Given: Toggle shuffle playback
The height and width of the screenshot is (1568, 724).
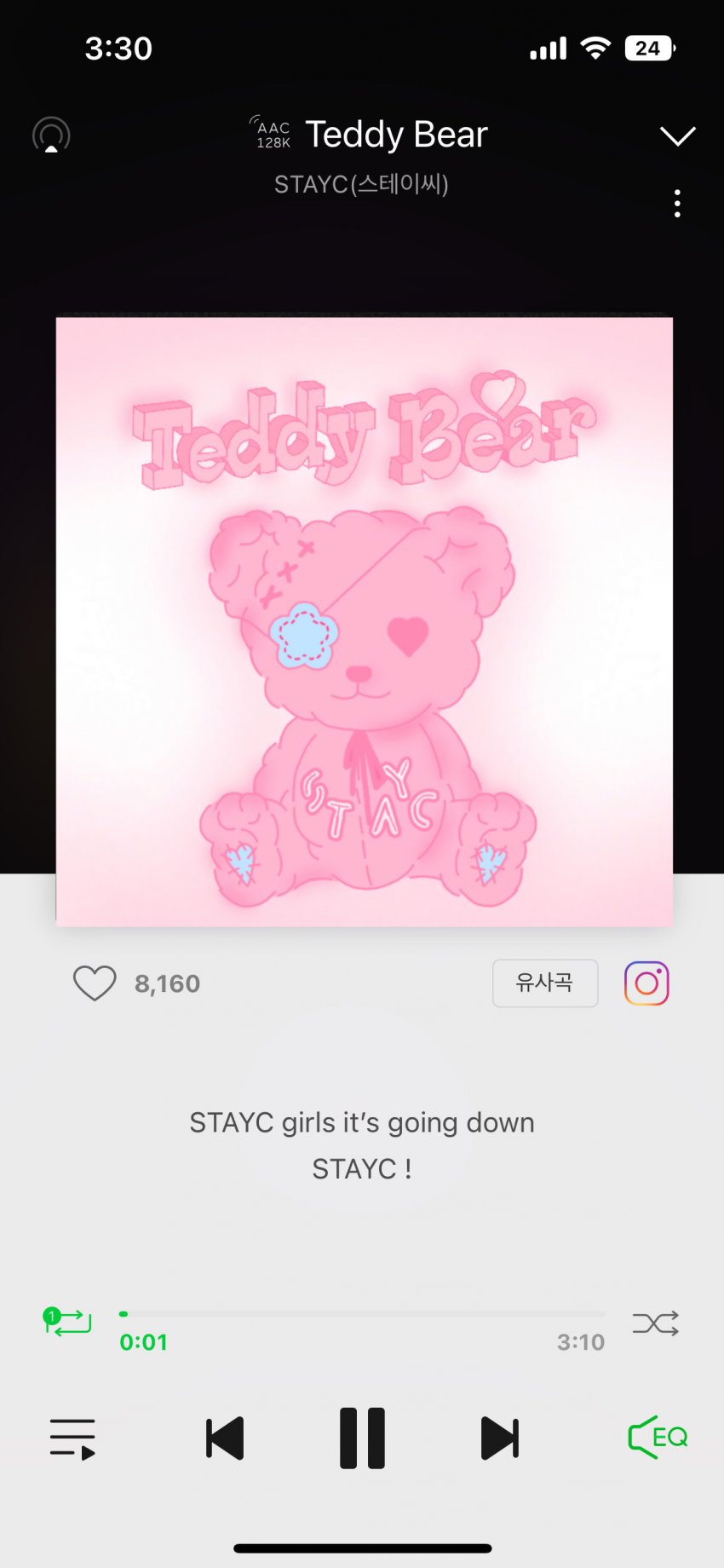Looking at the screenshot, I should (655, 1323).
